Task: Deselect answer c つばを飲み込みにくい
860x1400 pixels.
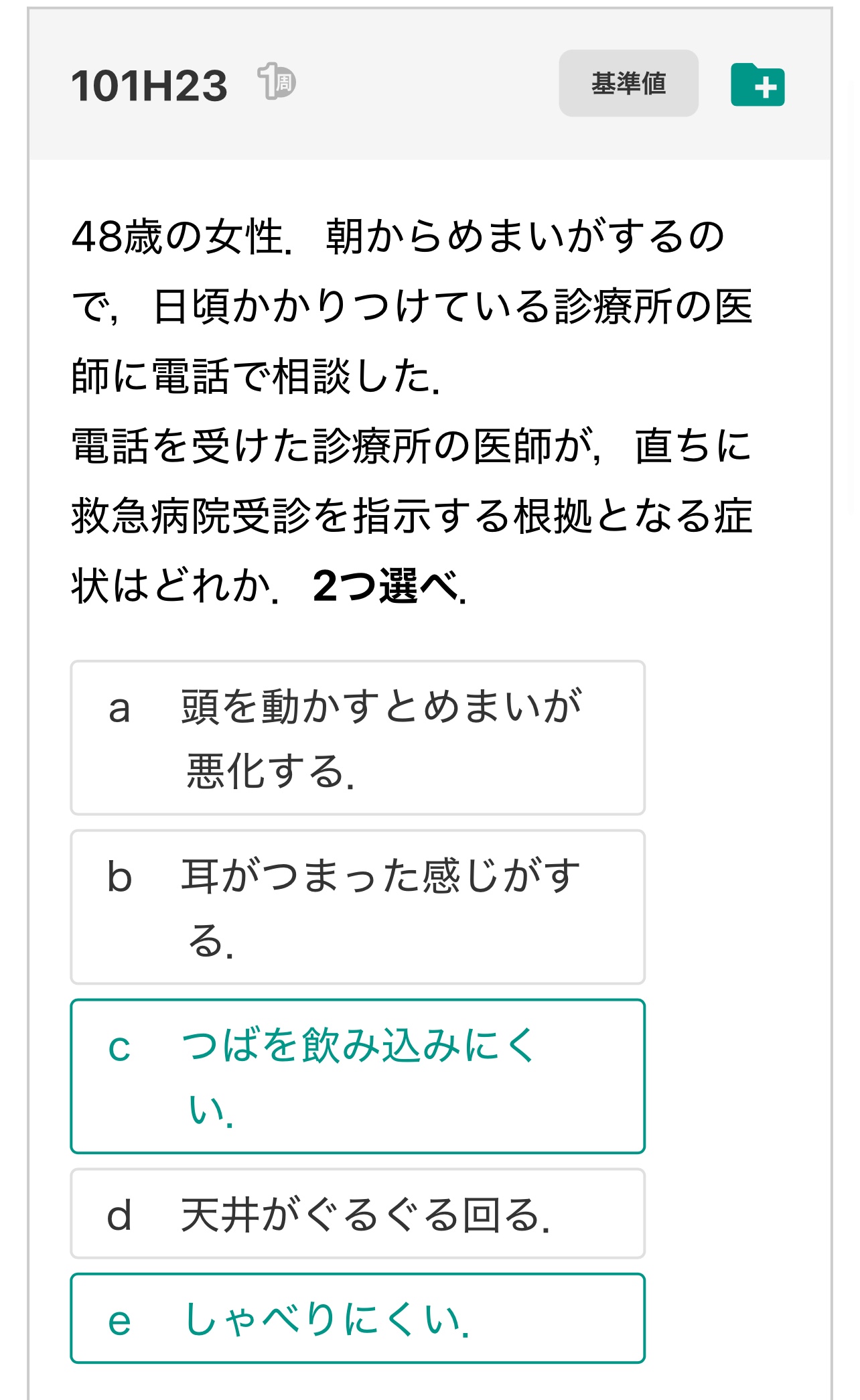Action: pos(358,1076)
